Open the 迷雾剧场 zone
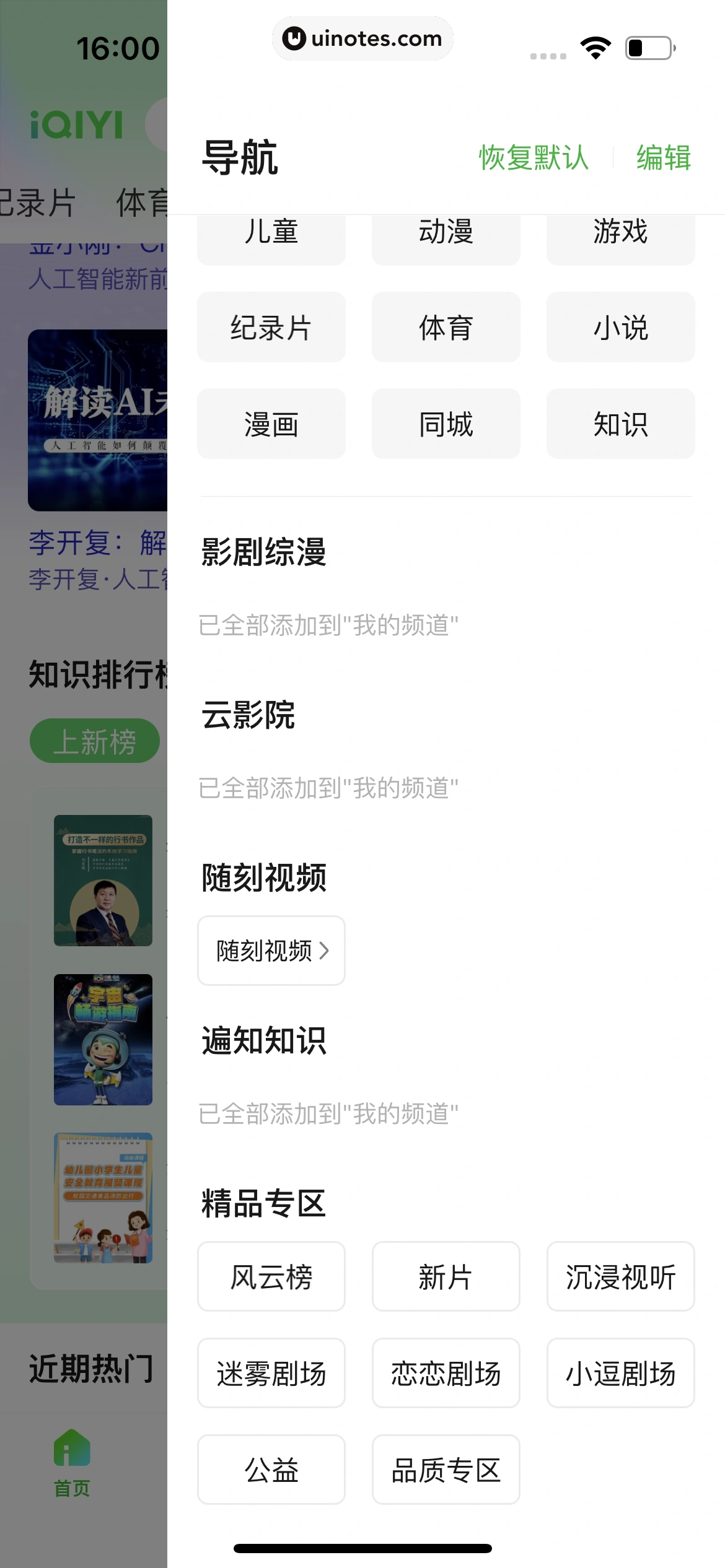The image size is (725, 1568). (x=271, y=1373)
